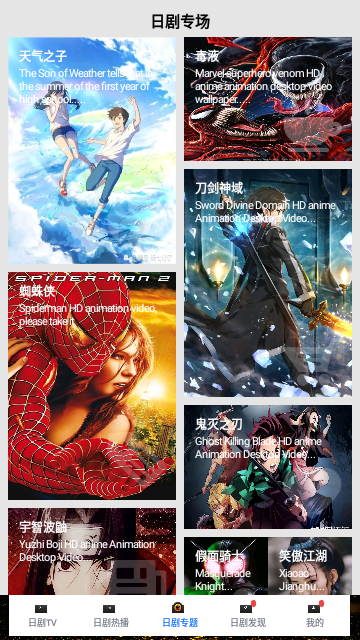Open the 鬼灭之刃 card
Viewport: 360px width, 640px height.
point(268,467)
